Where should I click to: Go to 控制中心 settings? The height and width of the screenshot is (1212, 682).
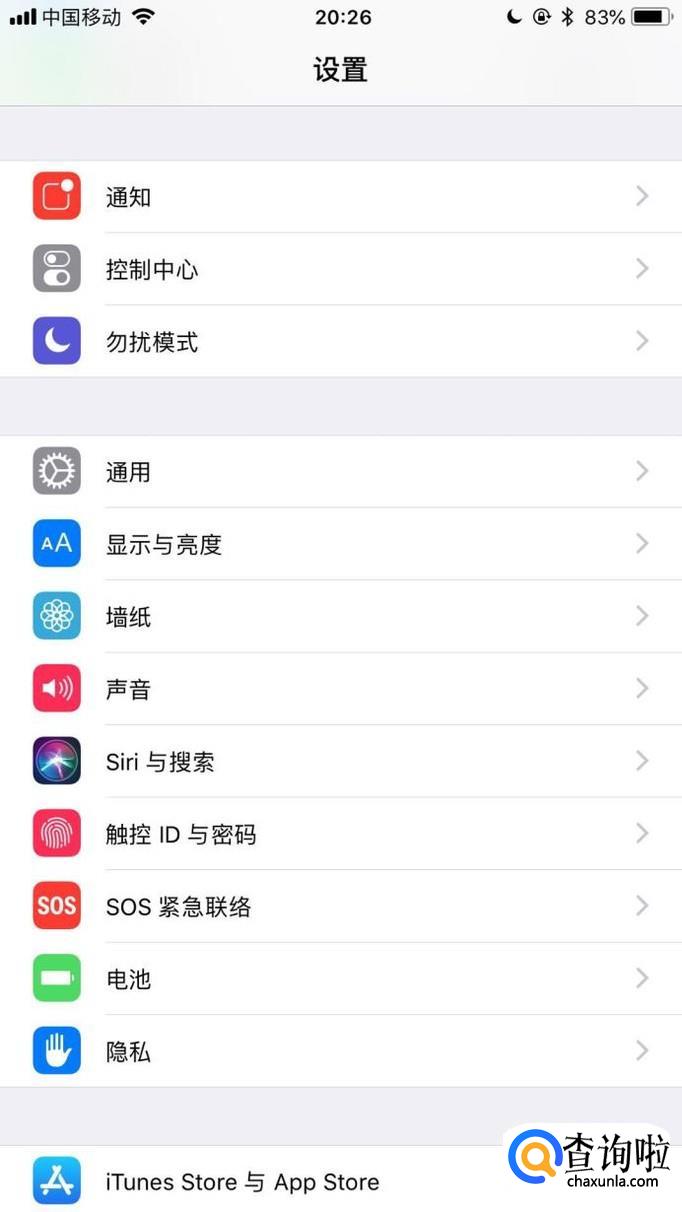click(x=340, y=269)
